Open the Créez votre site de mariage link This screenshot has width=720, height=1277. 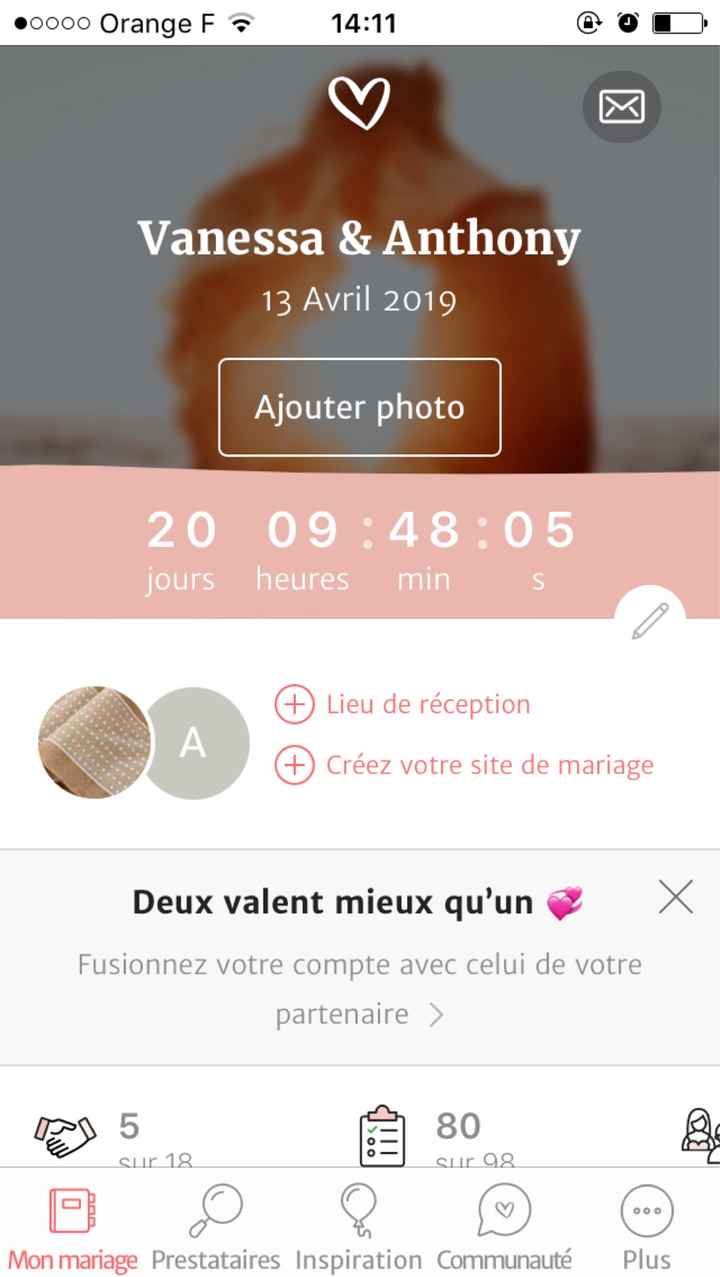click(489, 766)
